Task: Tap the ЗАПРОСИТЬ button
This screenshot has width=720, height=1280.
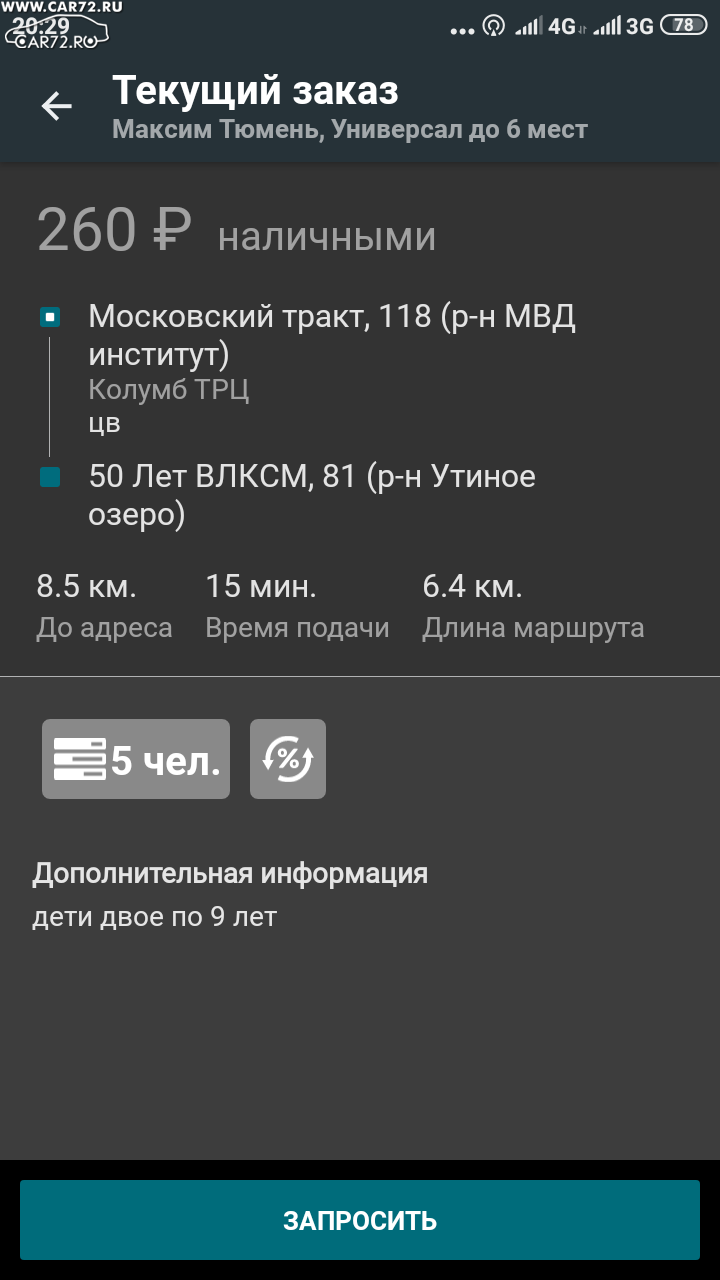Action: coord(360,1220)
